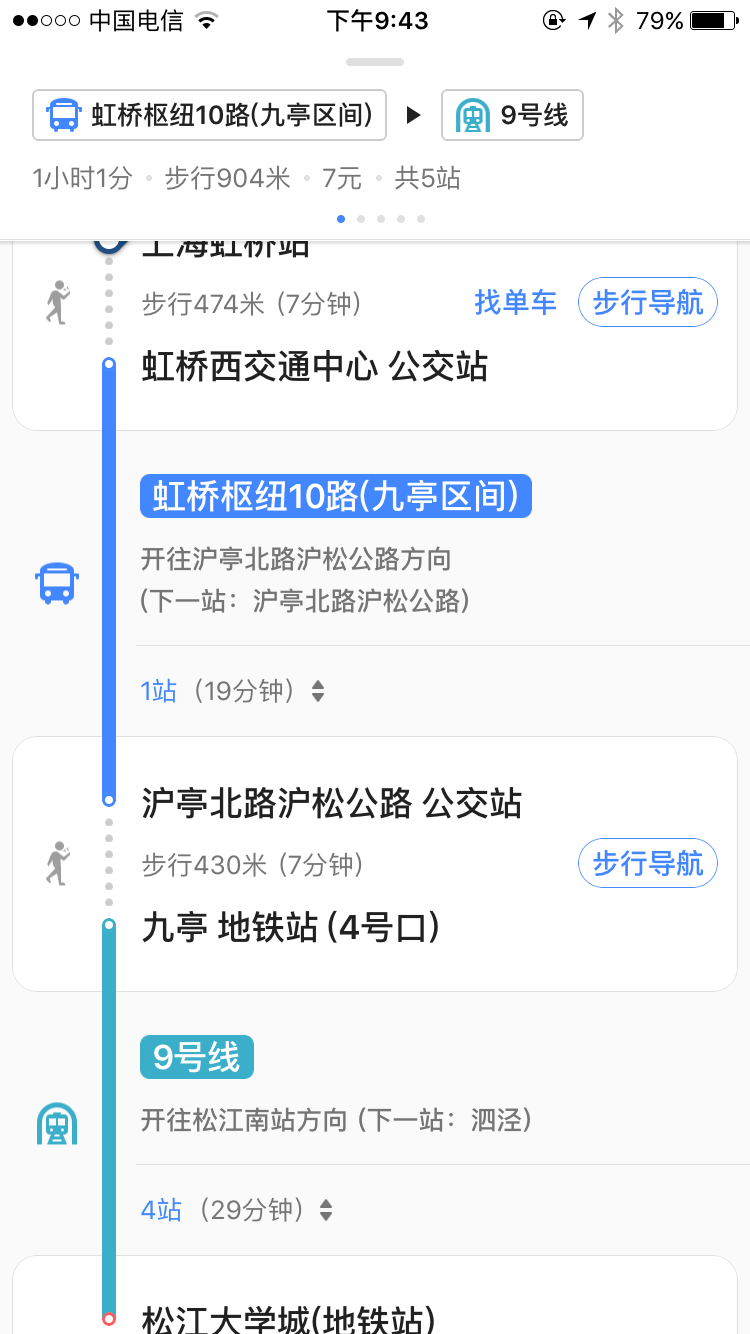The image size is (750, 1334).
Task: Start 步行导航 for the 430米 walk
Action: pyautogui.click(x=648, y=863)
